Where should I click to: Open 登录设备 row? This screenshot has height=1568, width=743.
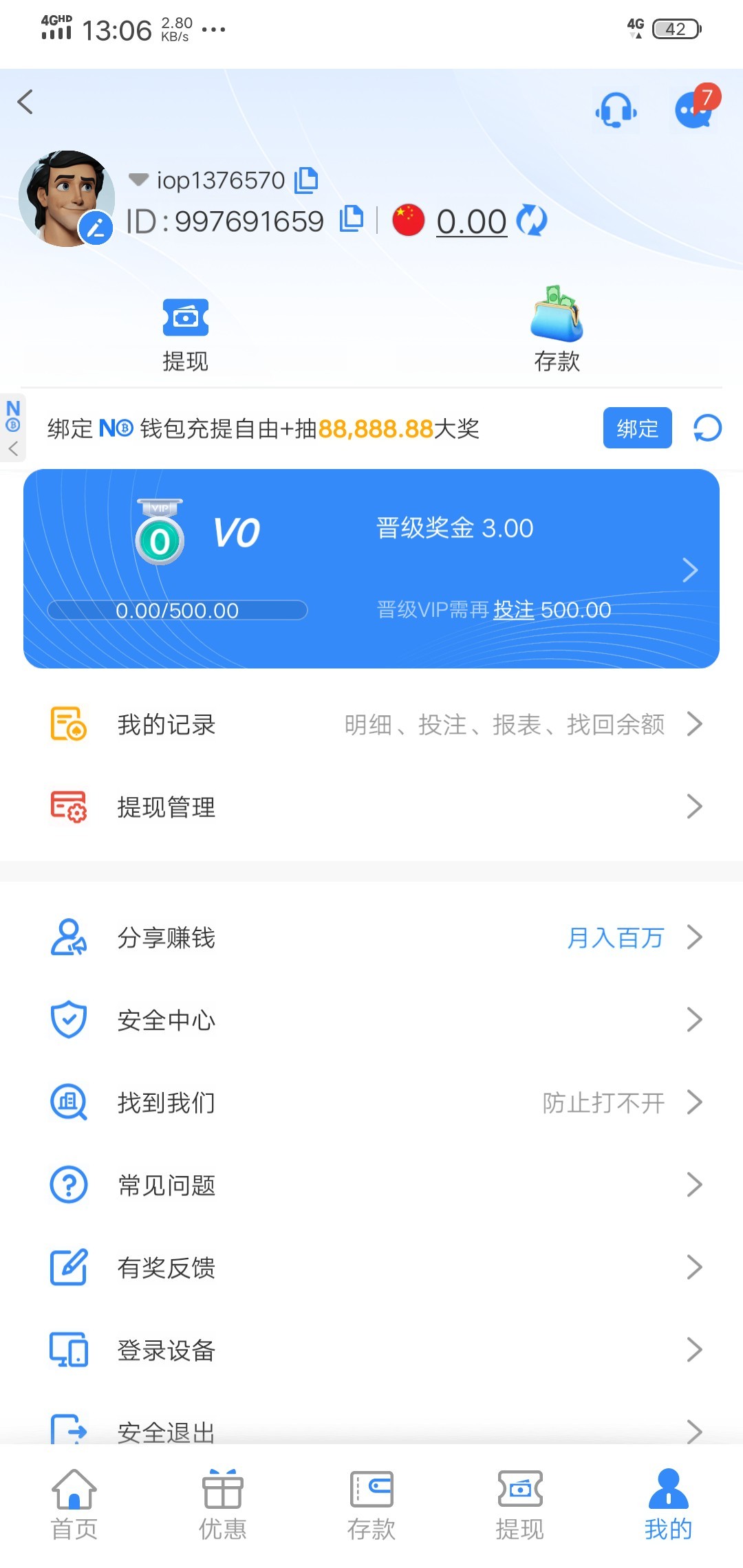click(371, 1350)
